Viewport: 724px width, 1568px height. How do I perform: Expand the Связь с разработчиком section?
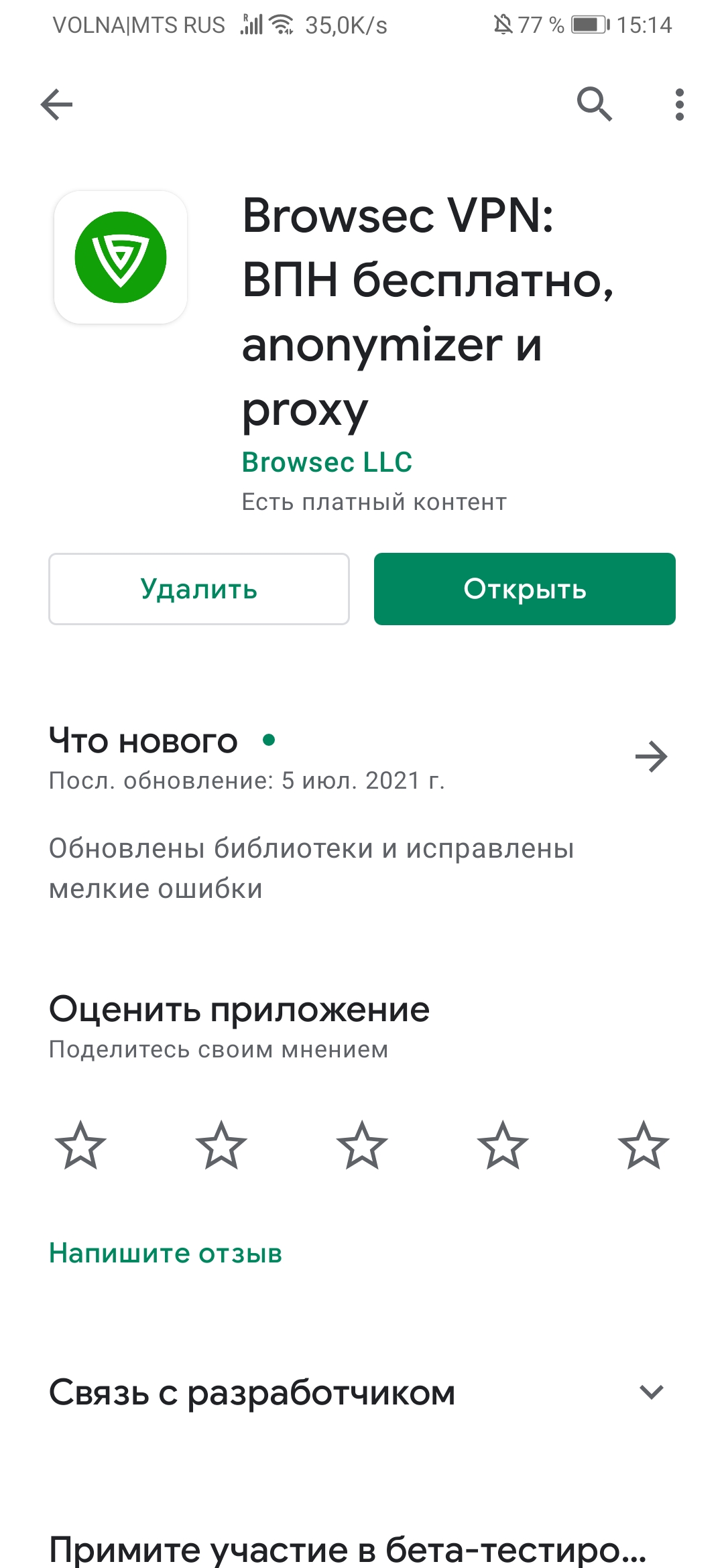click(x=651, y=1392)
